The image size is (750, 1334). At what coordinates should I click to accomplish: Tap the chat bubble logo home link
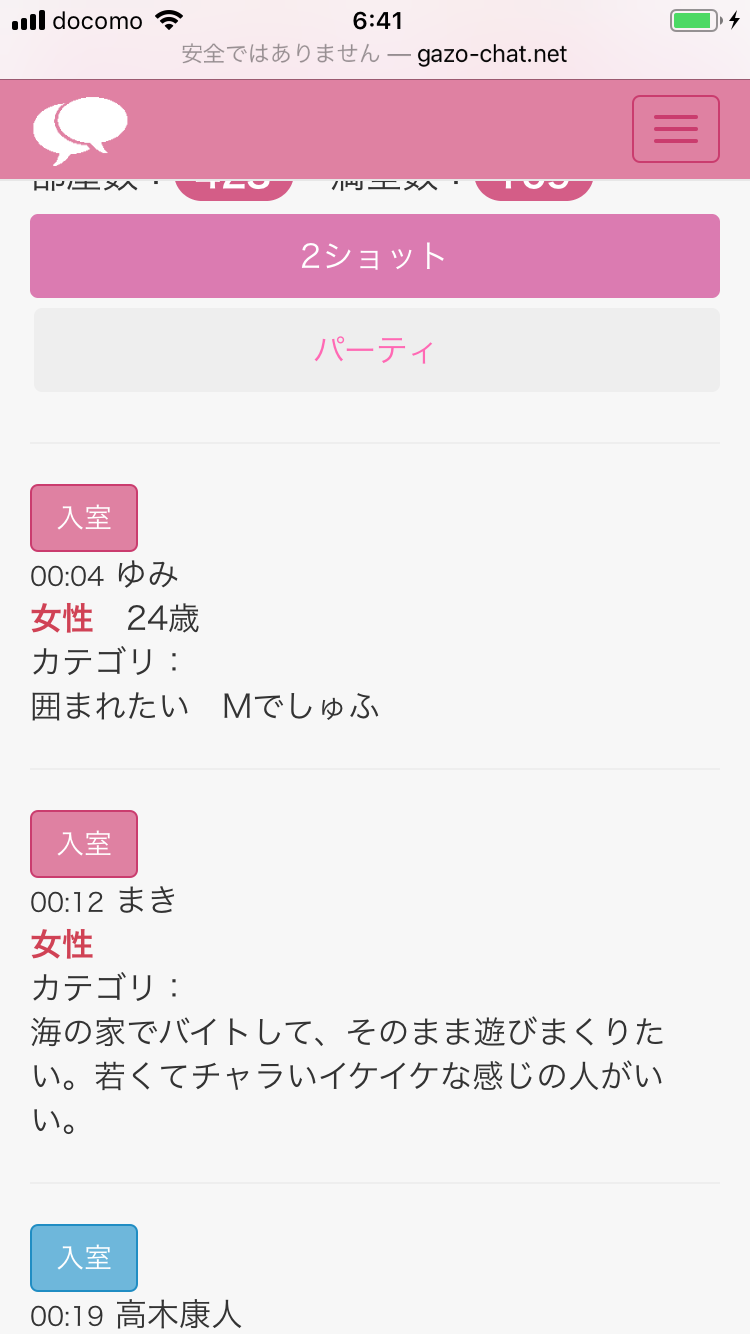80,130
